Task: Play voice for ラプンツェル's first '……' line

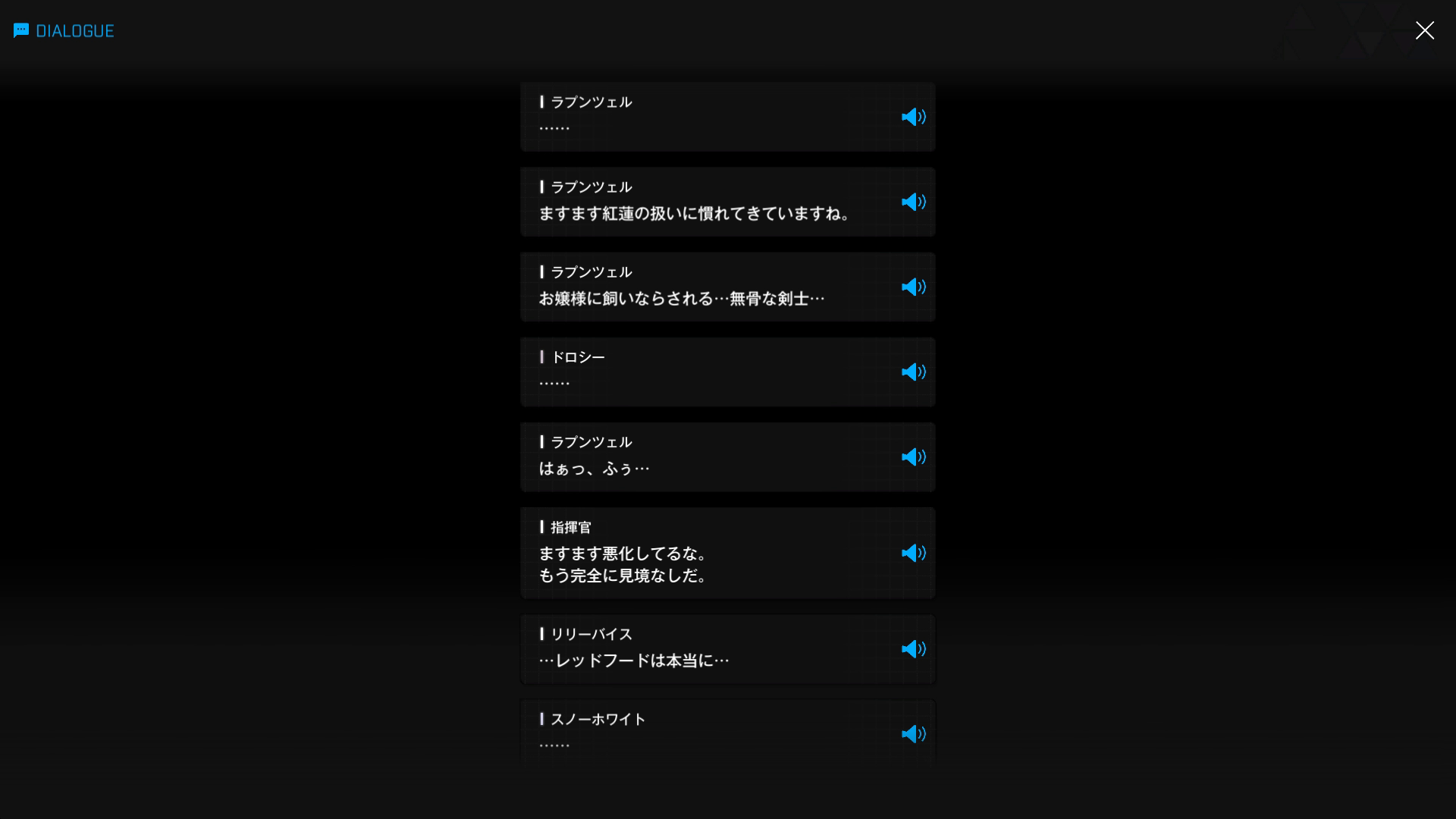Action: 913,117
